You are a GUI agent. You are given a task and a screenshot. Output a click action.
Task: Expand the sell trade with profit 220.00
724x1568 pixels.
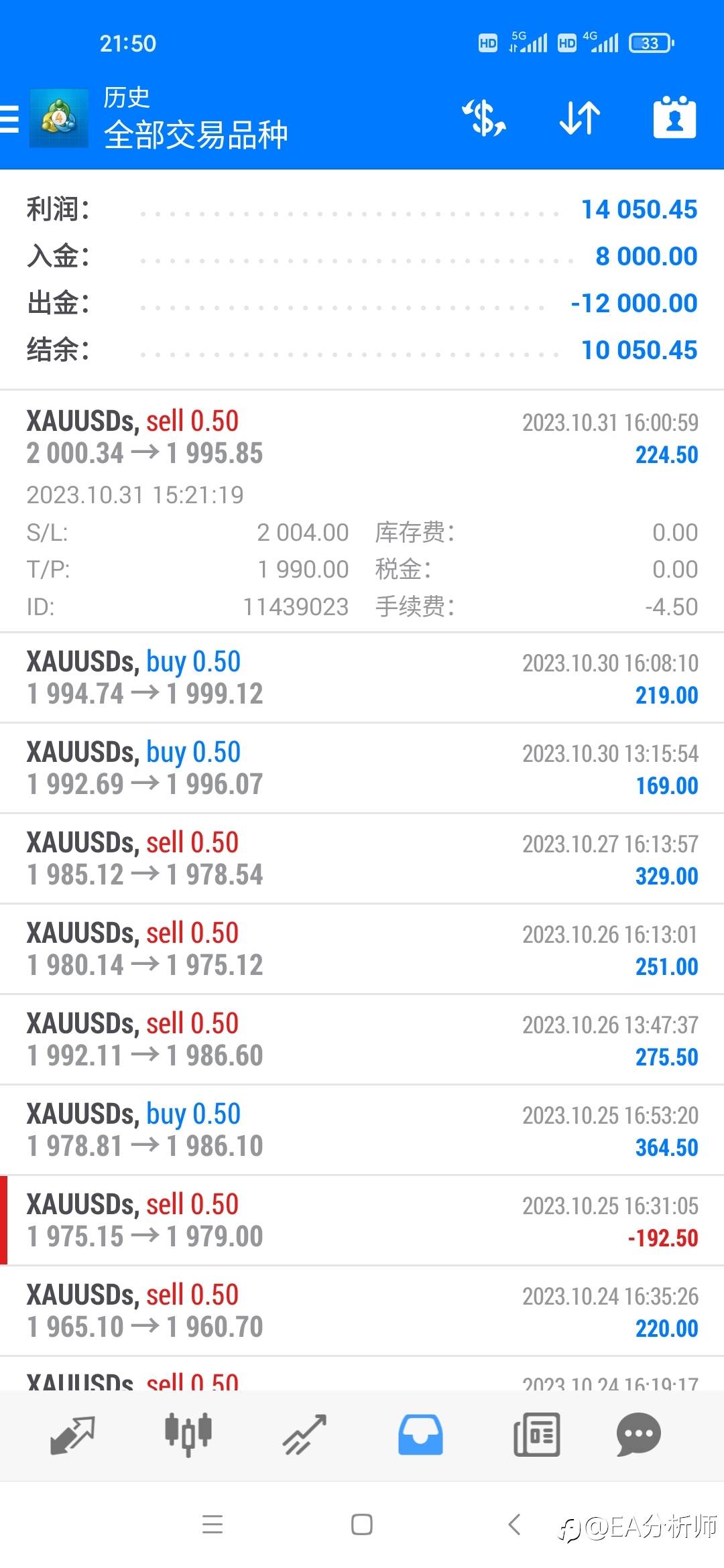coord(362,1311)
